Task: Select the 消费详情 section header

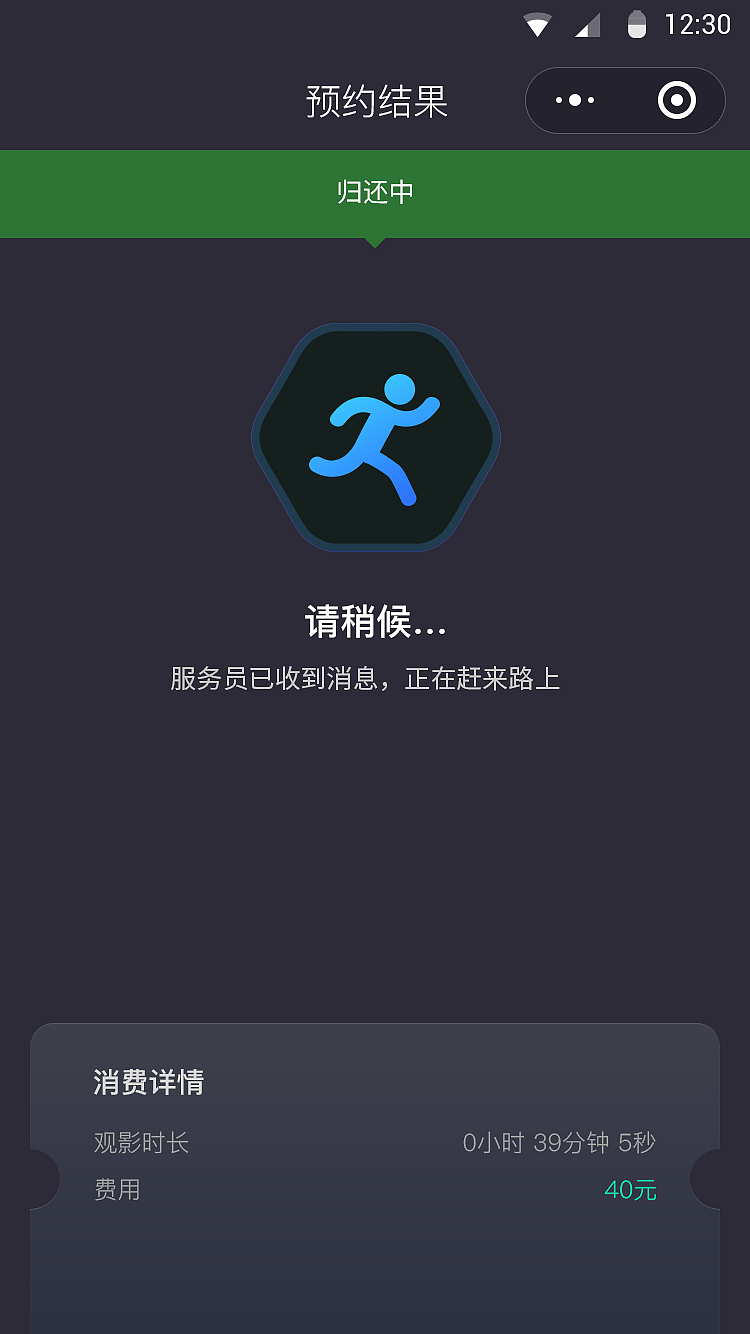Action: tap(148, 1083)
